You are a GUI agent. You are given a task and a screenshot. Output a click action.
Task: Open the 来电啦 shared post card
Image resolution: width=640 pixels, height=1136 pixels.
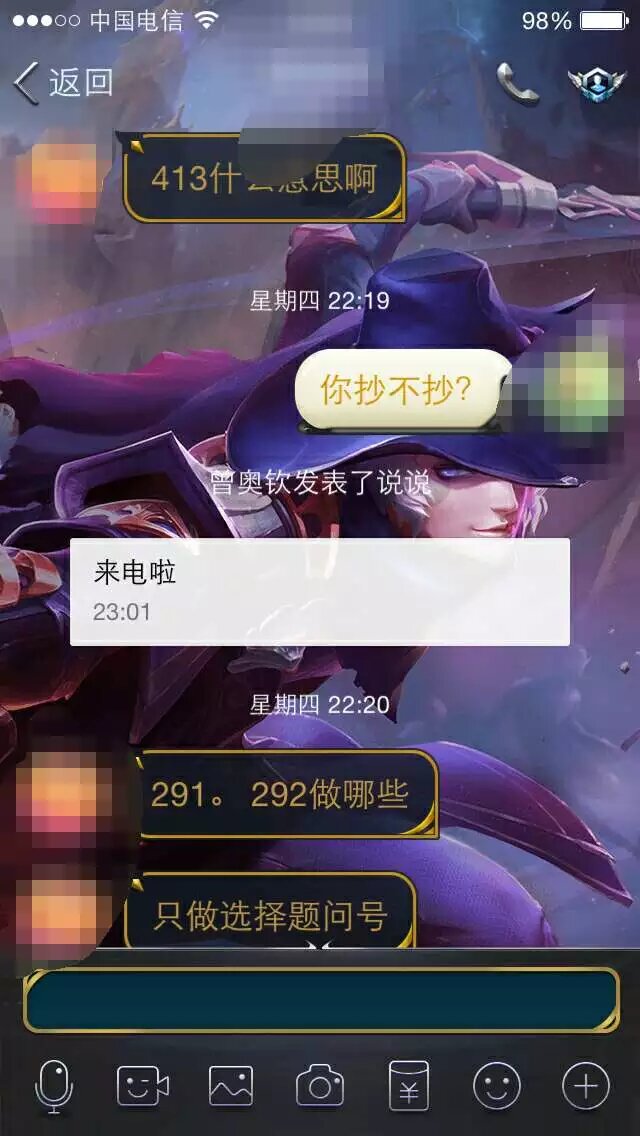pyautogui.click(x=320, y=591)
